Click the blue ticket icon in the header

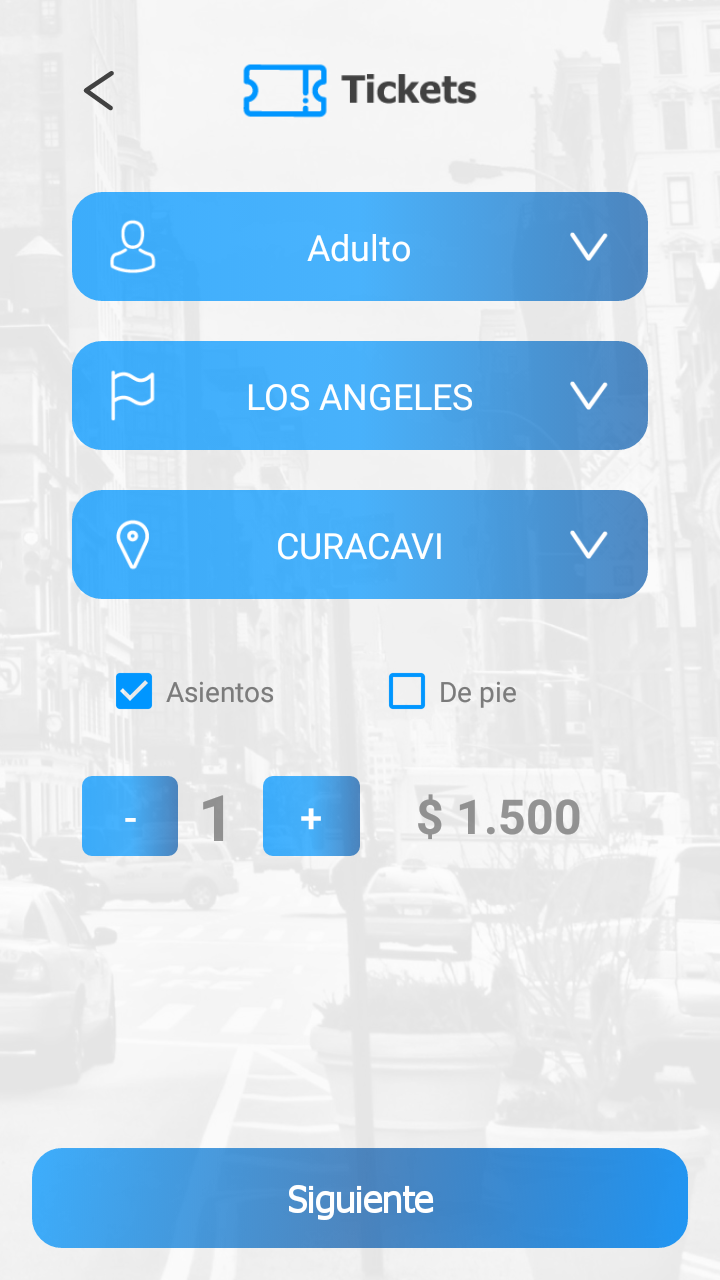(x=285, y=89)
